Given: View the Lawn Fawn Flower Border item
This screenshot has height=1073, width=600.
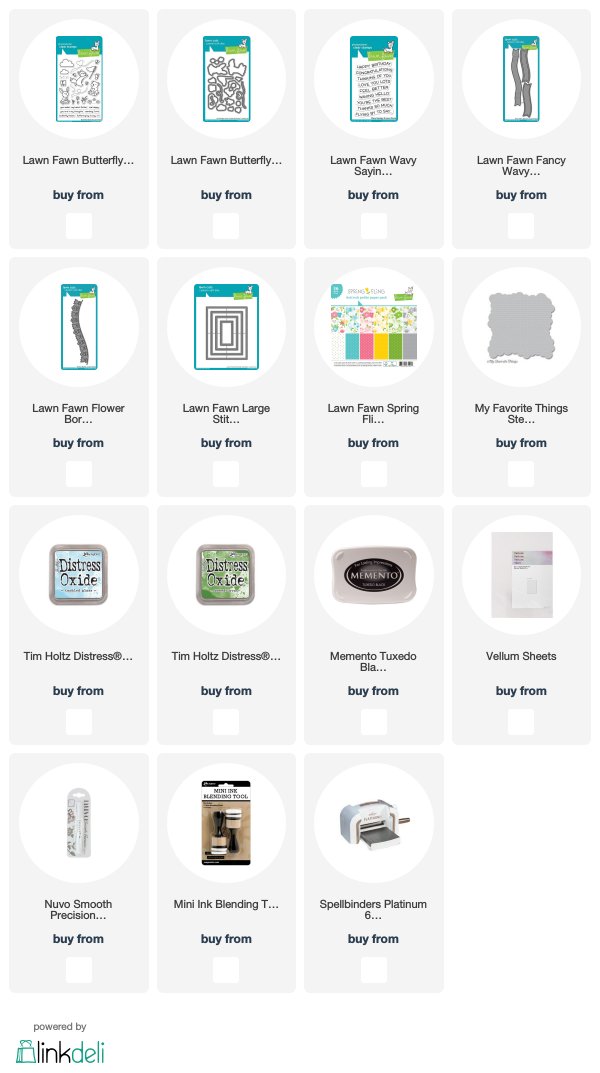Looking at the screenshot, I should (x=79, y=377).
